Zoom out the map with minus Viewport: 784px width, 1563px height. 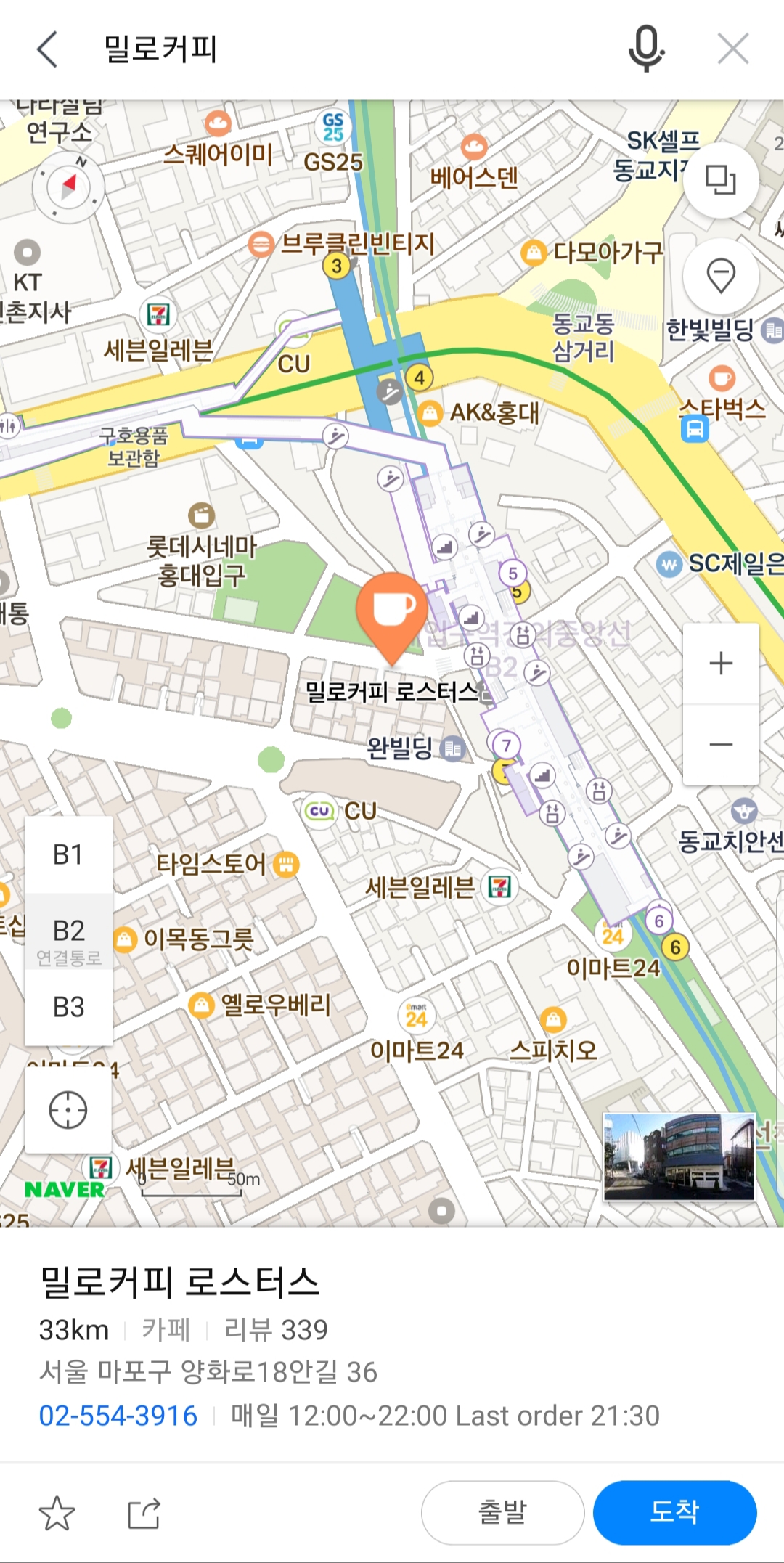(x=720, y=744)
